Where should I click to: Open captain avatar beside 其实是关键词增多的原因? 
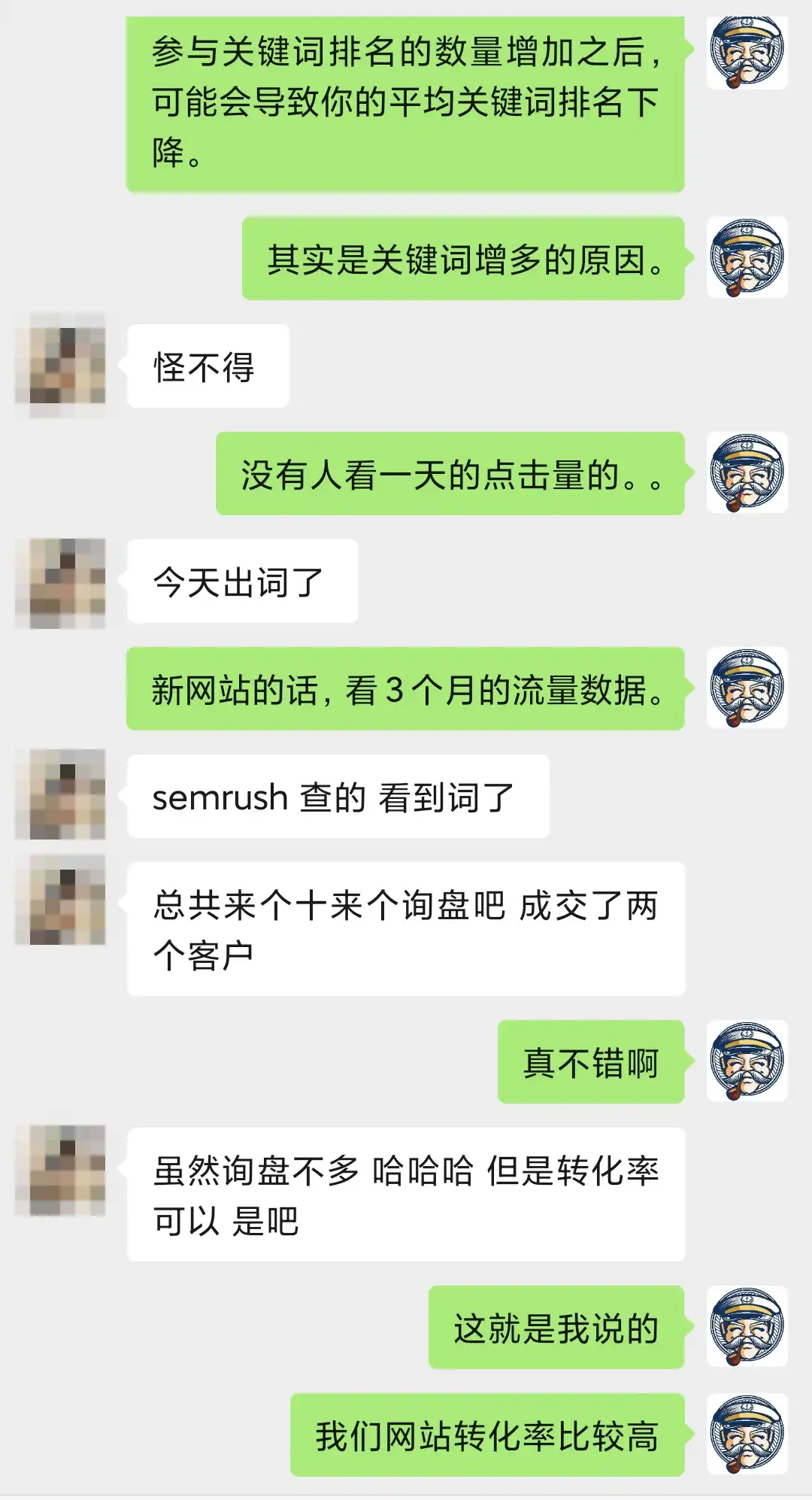click(747, 258)
